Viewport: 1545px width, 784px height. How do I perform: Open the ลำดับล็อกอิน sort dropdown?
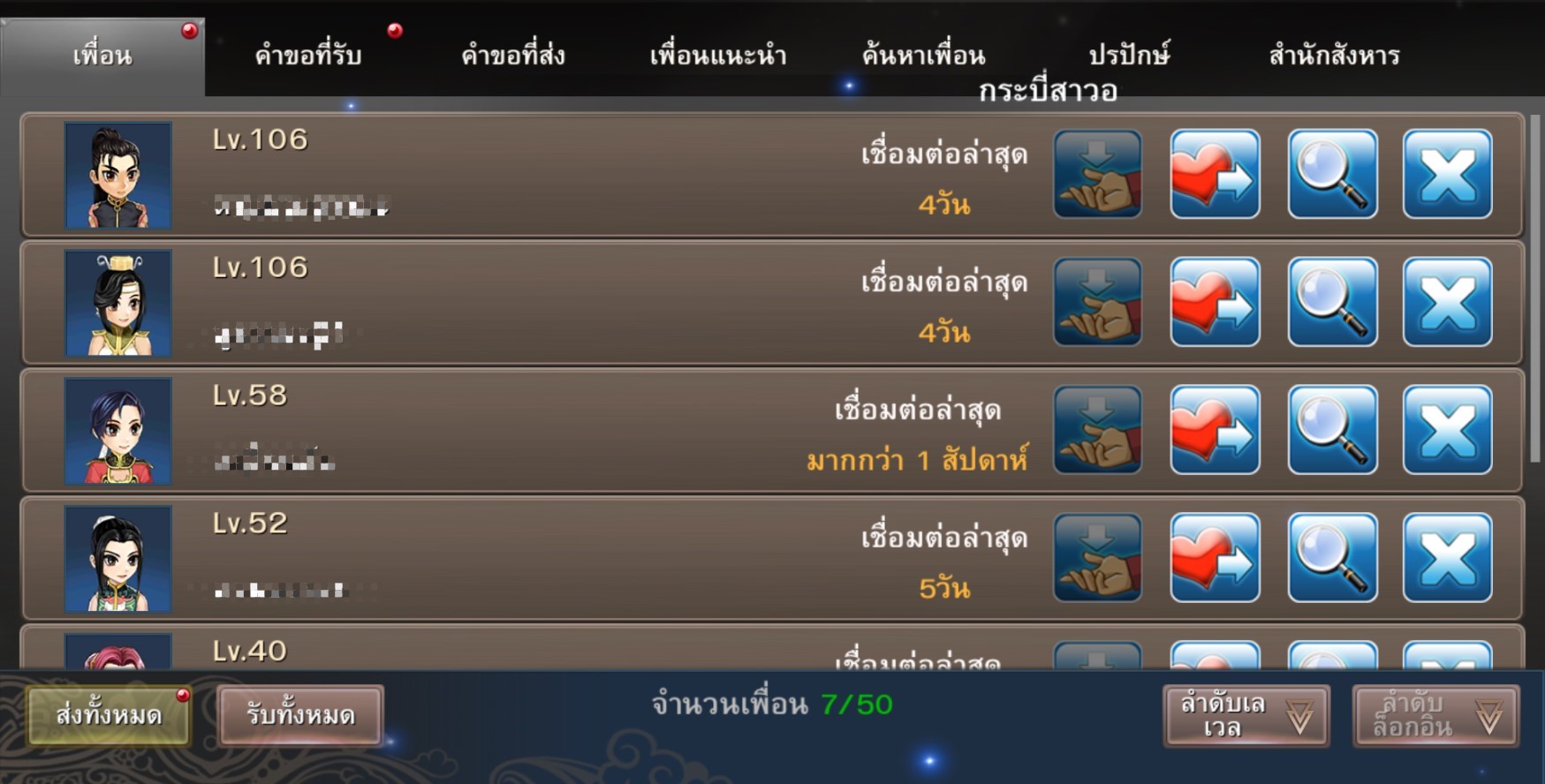click(1435, 716)
